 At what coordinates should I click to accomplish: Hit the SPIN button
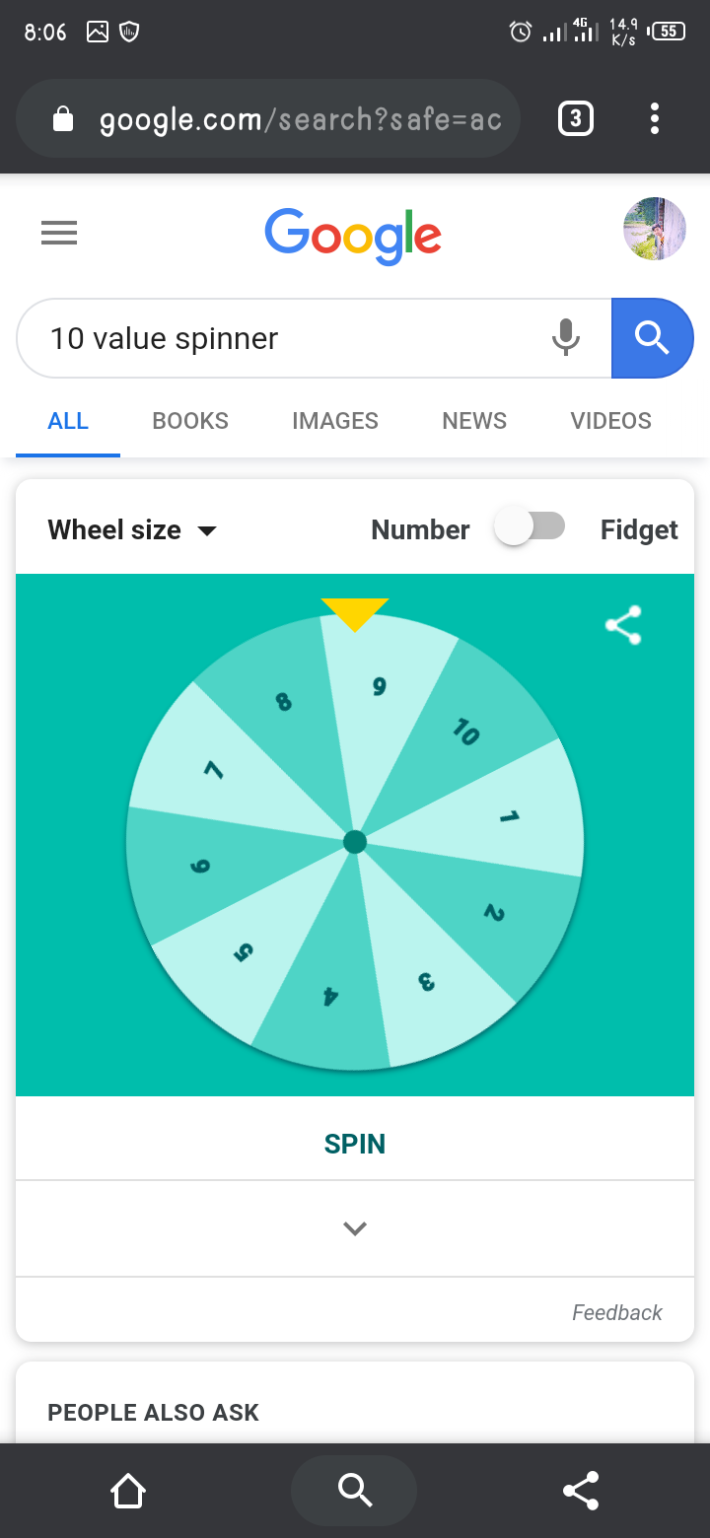point(355,1144)
